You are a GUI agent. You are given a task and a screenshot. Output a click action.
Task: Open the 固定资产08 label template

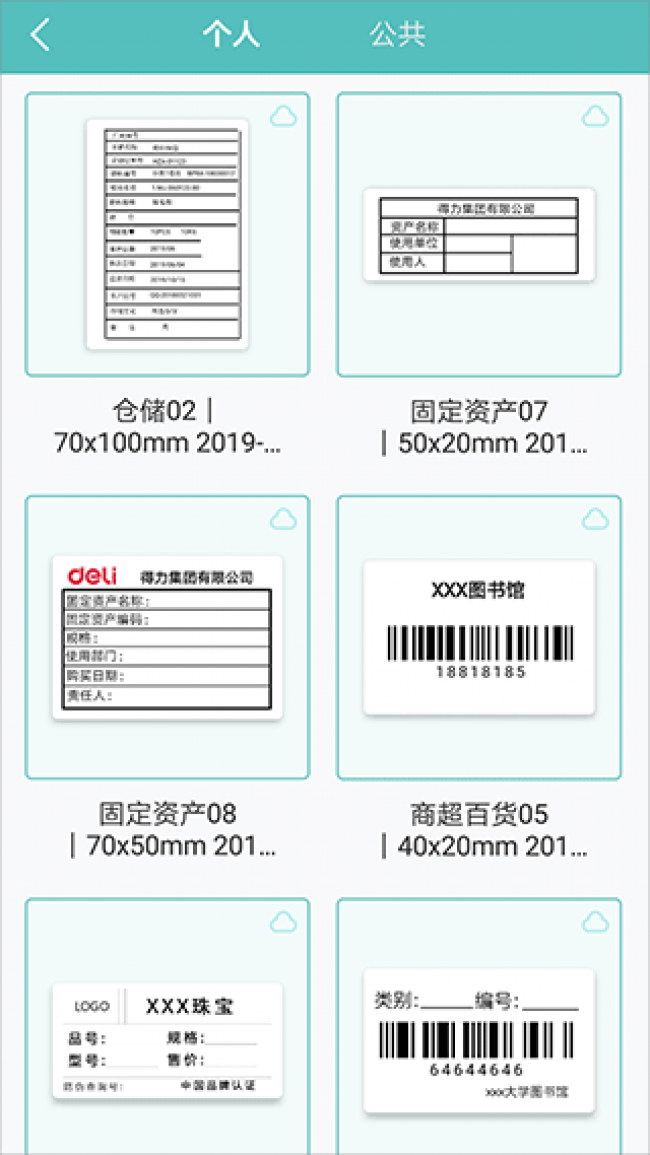click(167, 638)
